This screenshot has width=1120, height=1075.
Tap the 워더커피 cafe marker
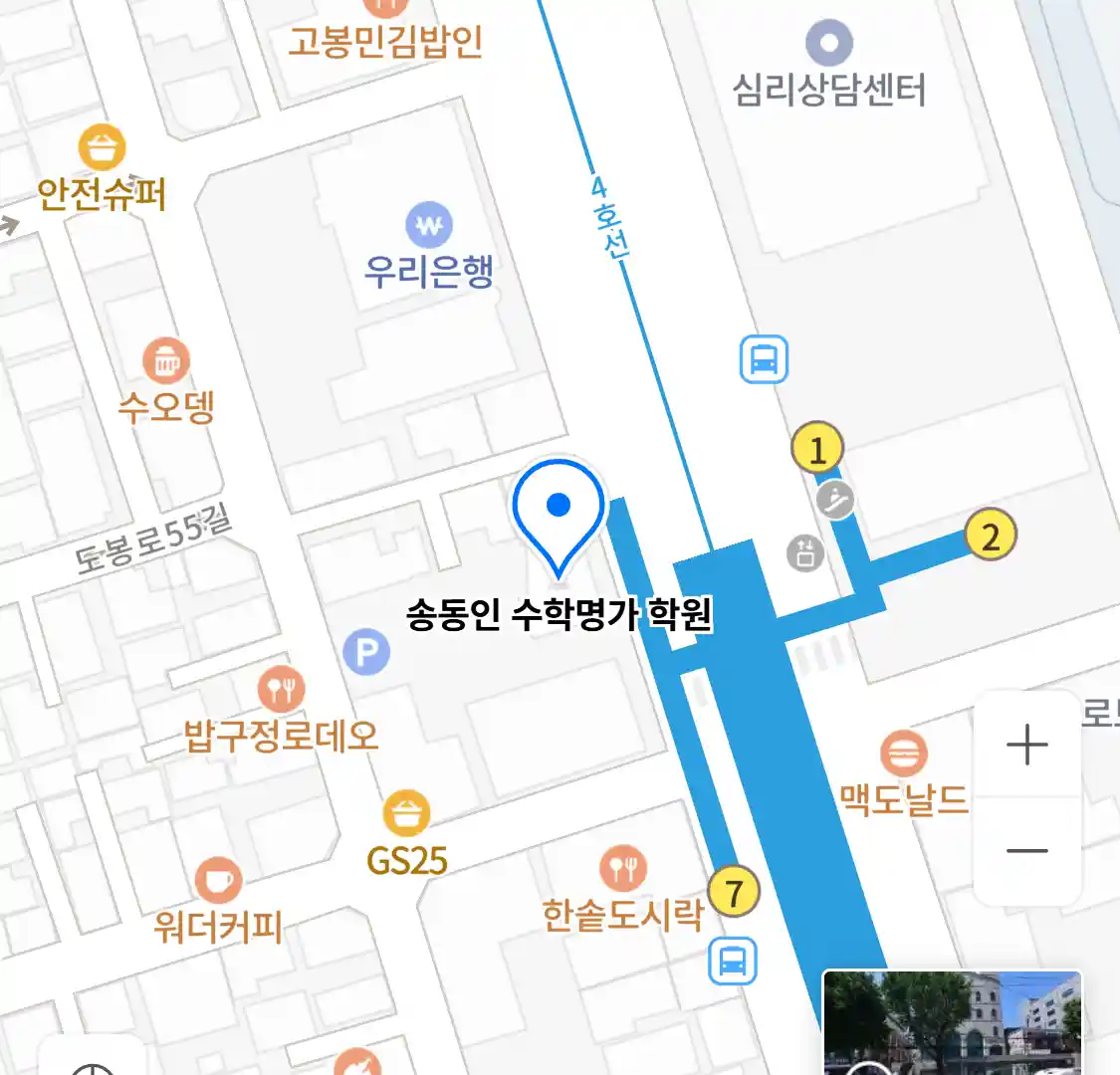[x=217, y=881]
